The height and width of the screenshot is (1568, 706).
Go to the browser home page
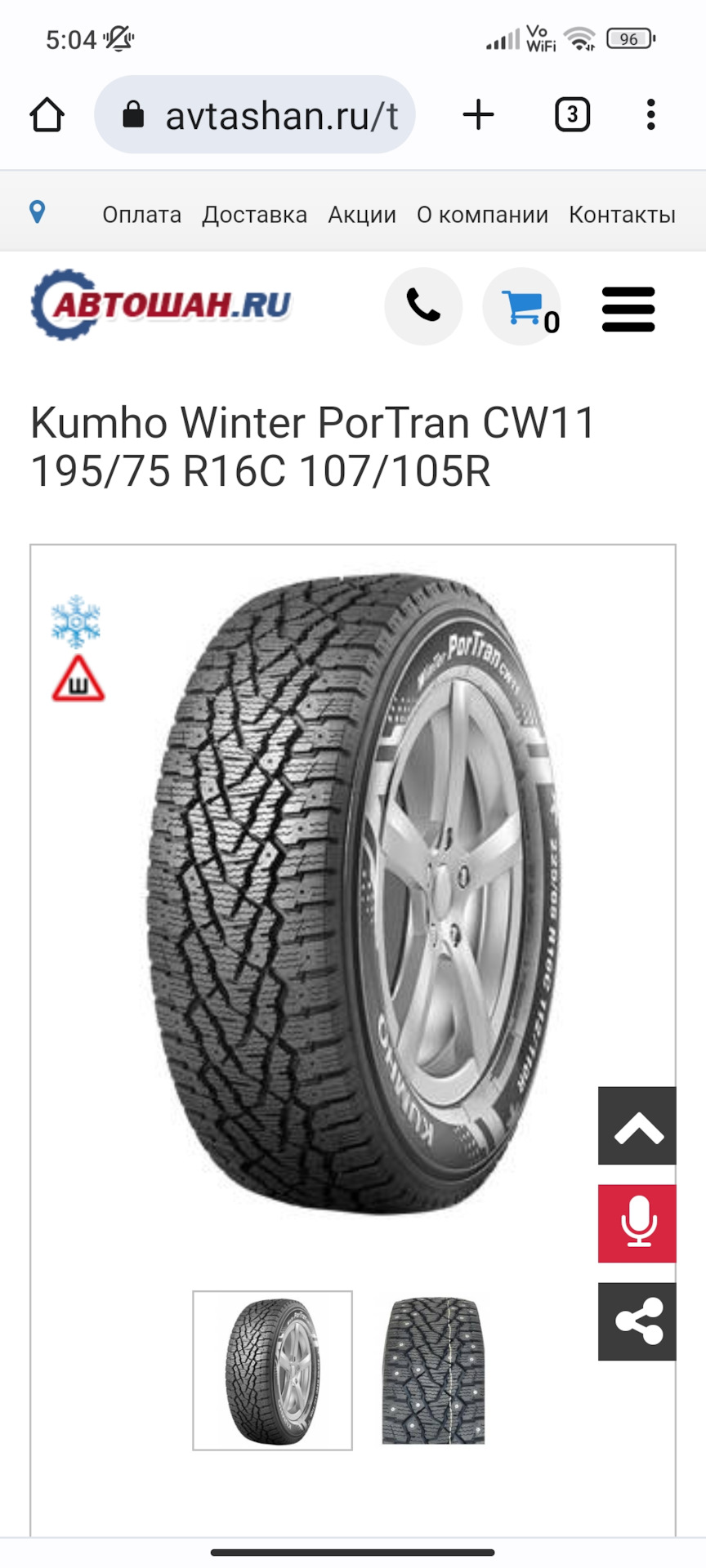pyautogui.click(x=47, y=115)
